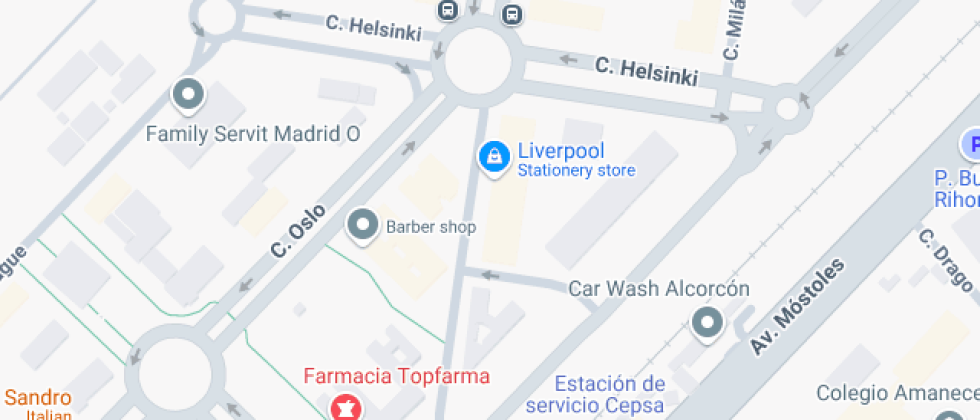Select the Farmacia Topfarma pharmacy marker
Screen dimensions: 980x420
pos(347,407)
